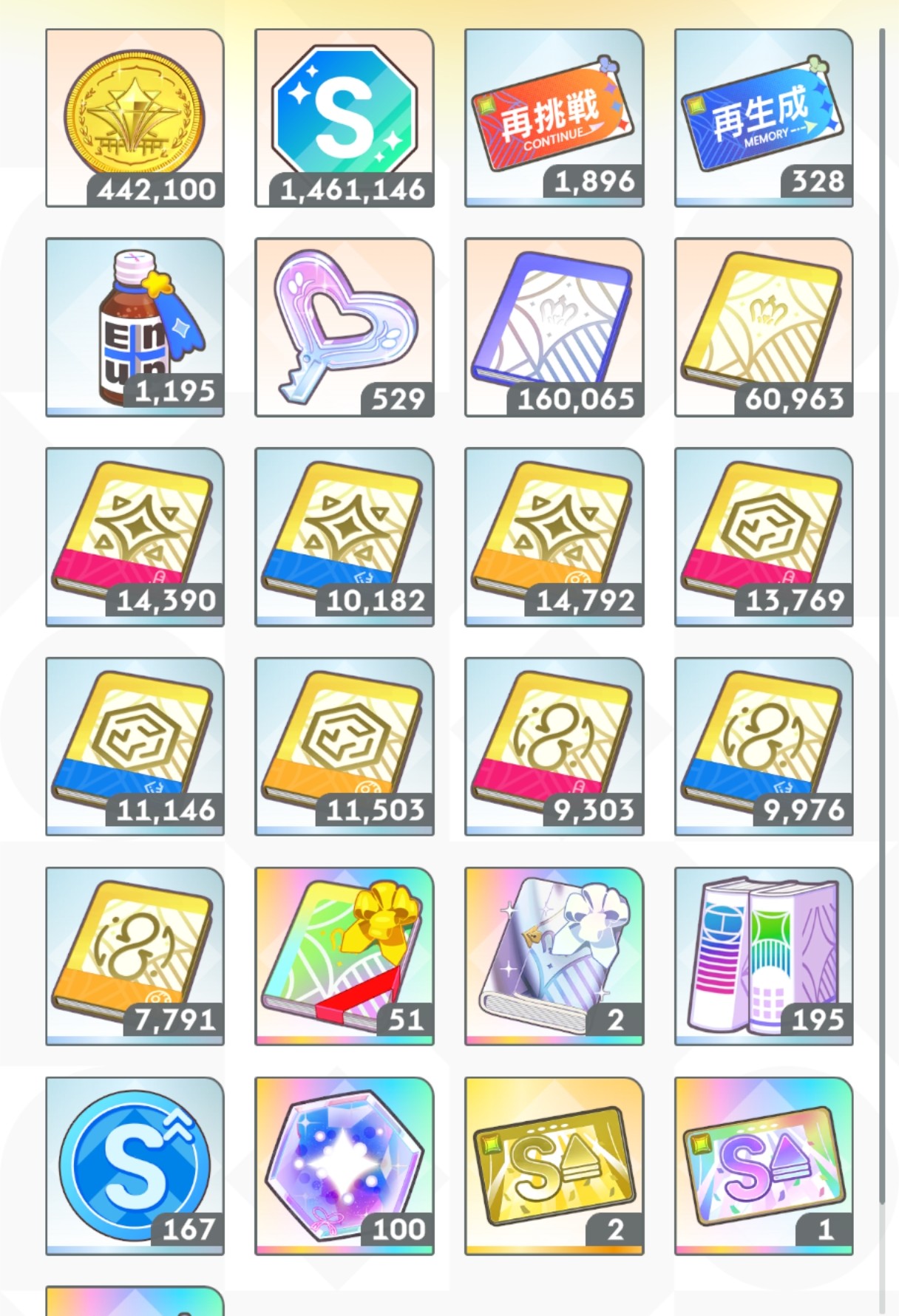Screen dimensions: 899x1316
Task: View the orange-striped swirl notebook with 7,791
Action: click(x=135, y=956)
